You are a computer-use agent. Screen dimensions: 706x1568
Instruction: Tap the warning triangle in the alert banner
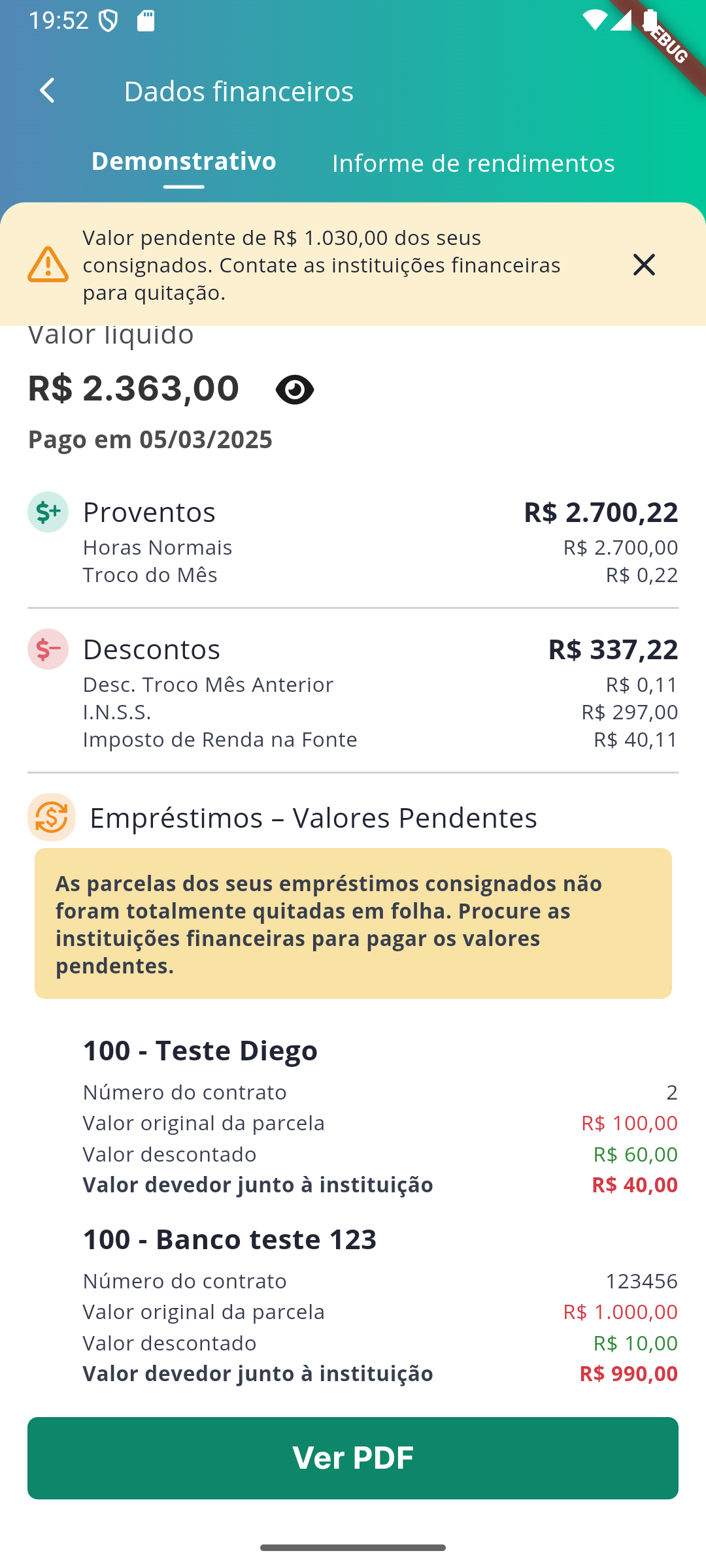46,264
